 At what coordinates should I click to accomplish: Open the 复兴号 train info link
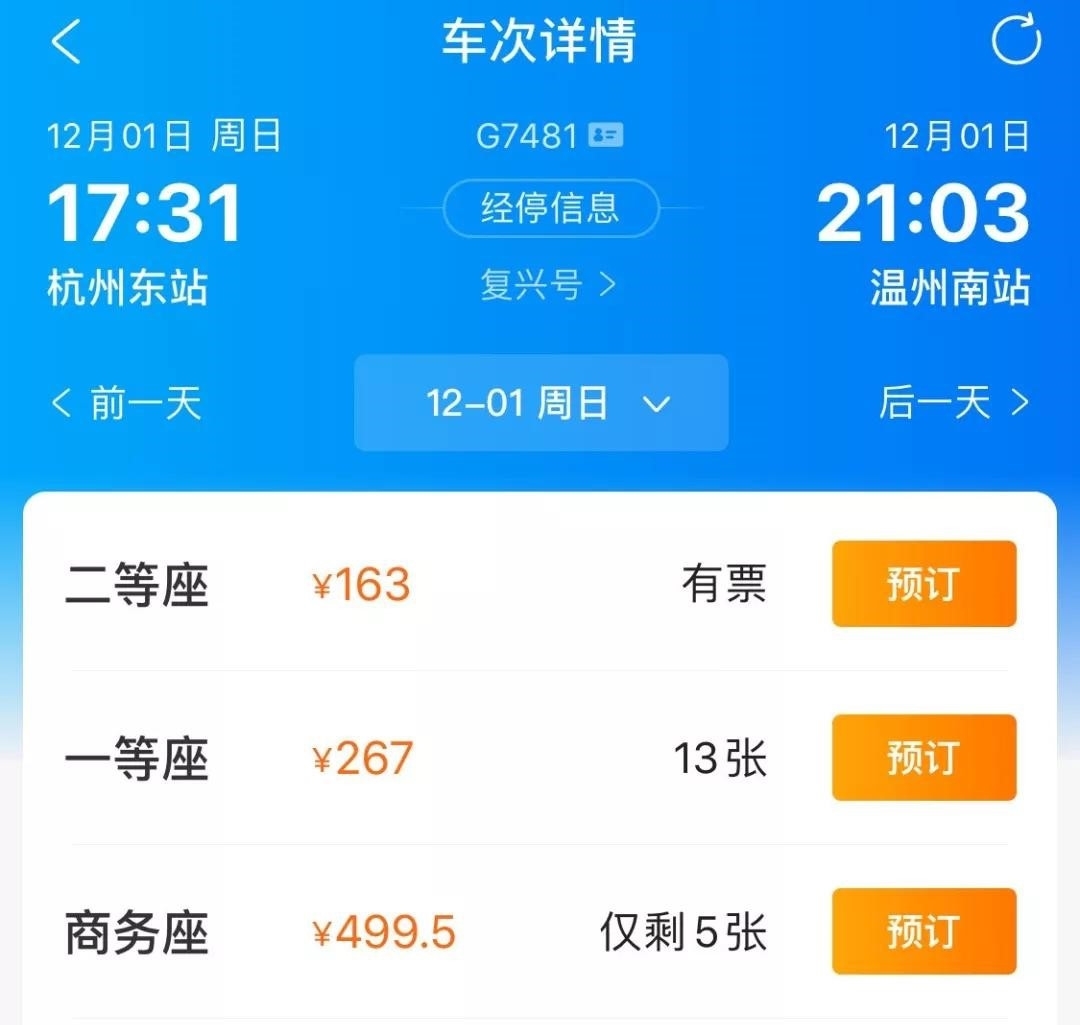tap(547, 286)
